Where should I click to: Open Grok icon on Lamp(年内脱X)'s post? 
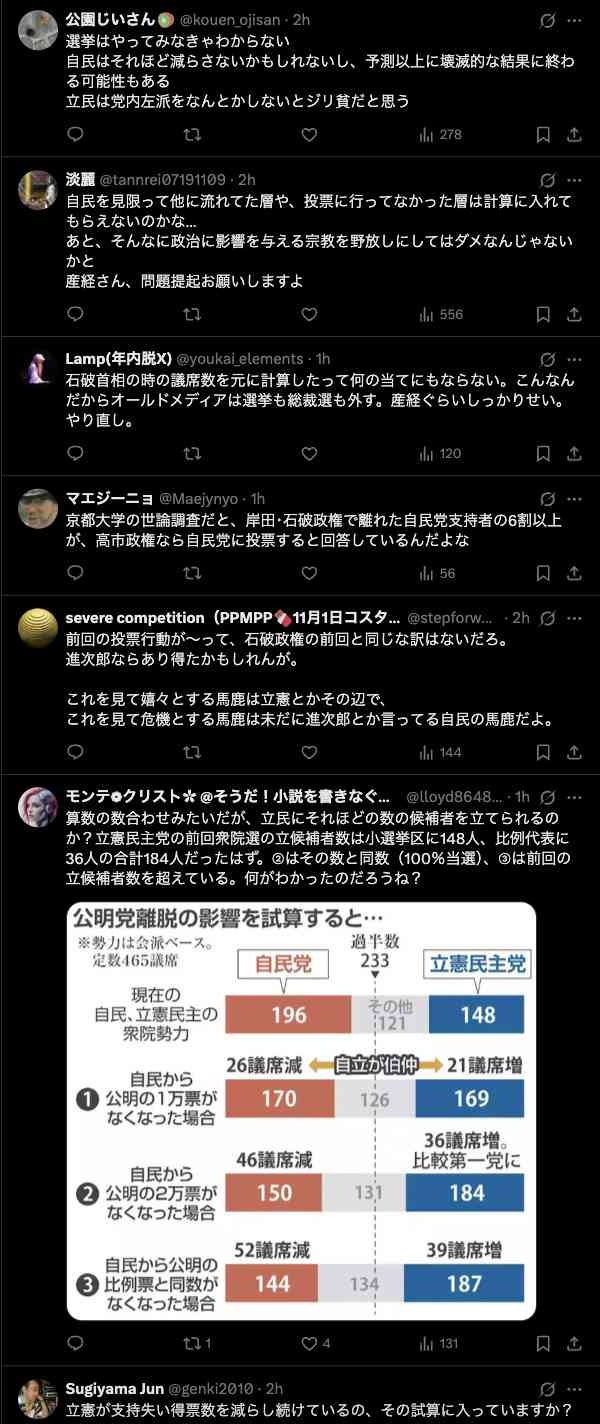coord(547,359)
